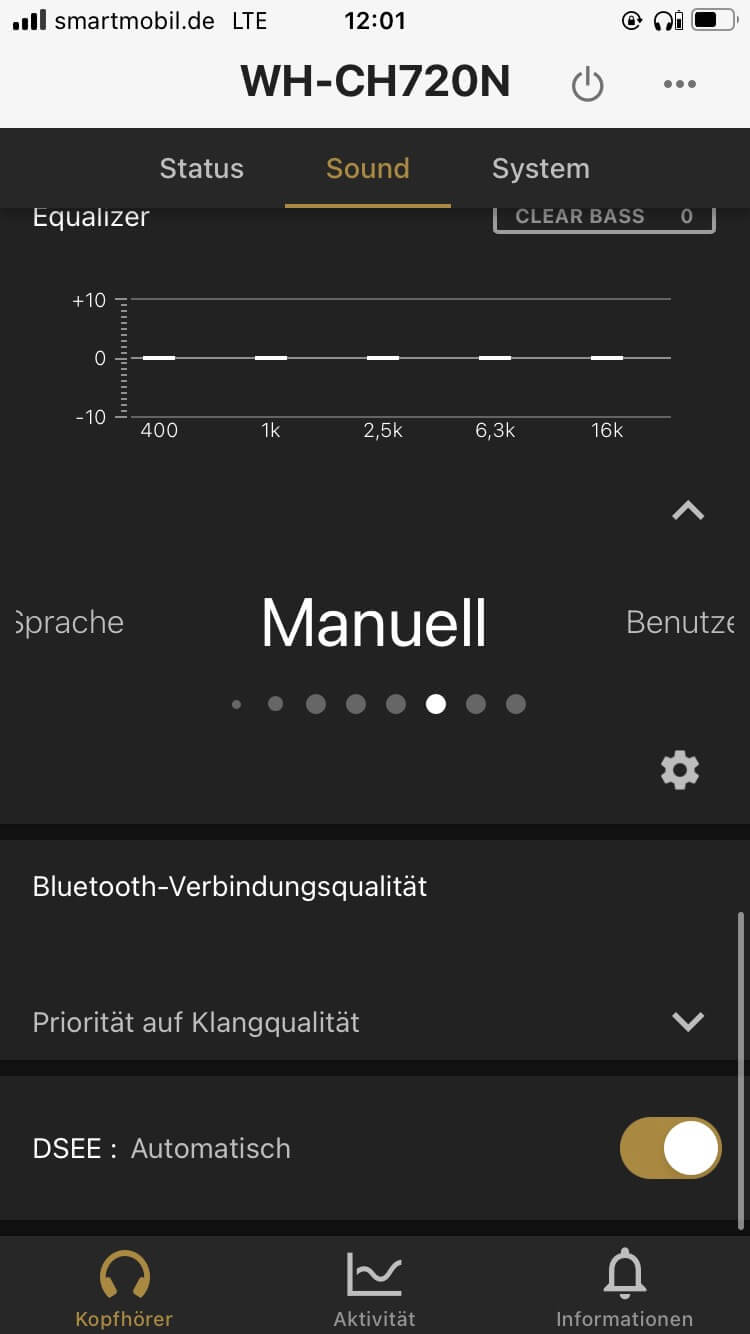The width and height of the screenshot is (750, 1334).
Task: Open equalizer settings gear
Action: pyautogui.click(x=680, y=770)
